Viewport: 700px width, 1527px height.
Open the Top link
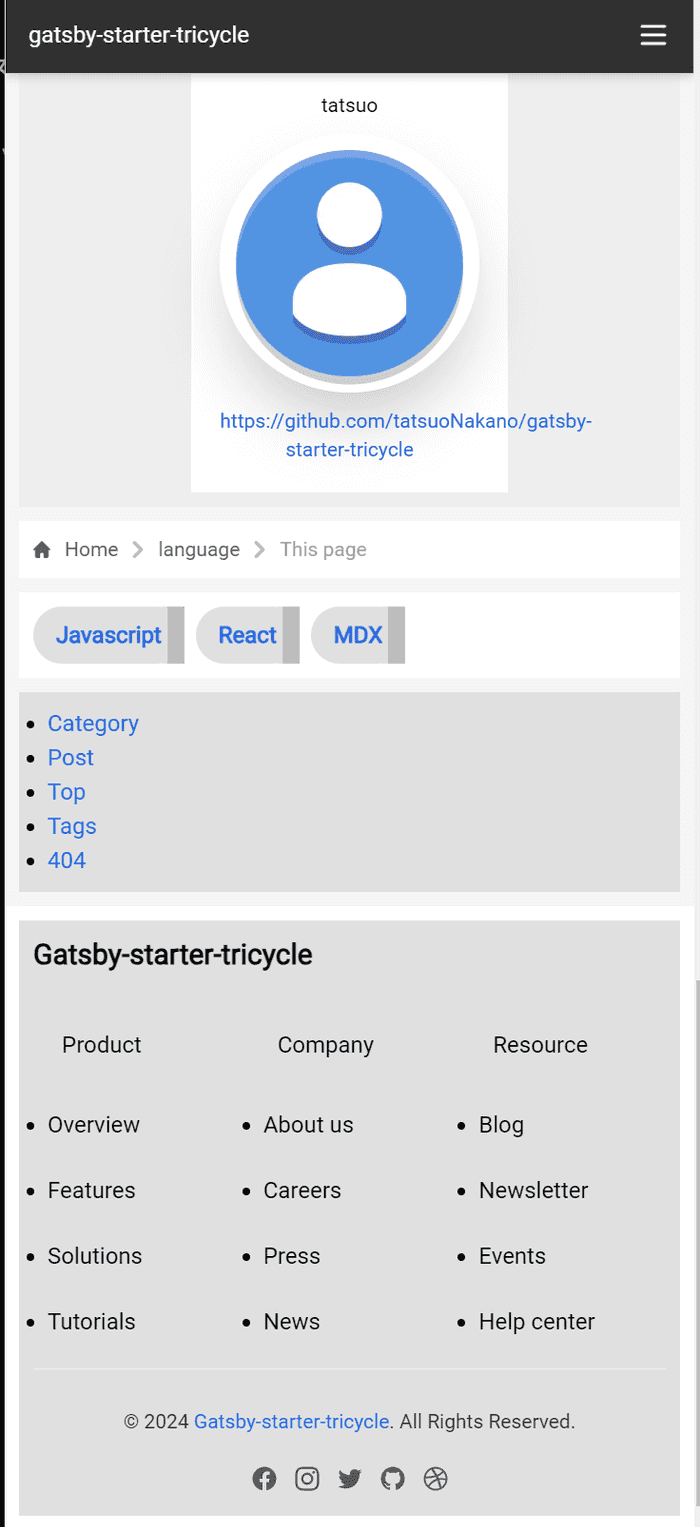pos(66,791)
